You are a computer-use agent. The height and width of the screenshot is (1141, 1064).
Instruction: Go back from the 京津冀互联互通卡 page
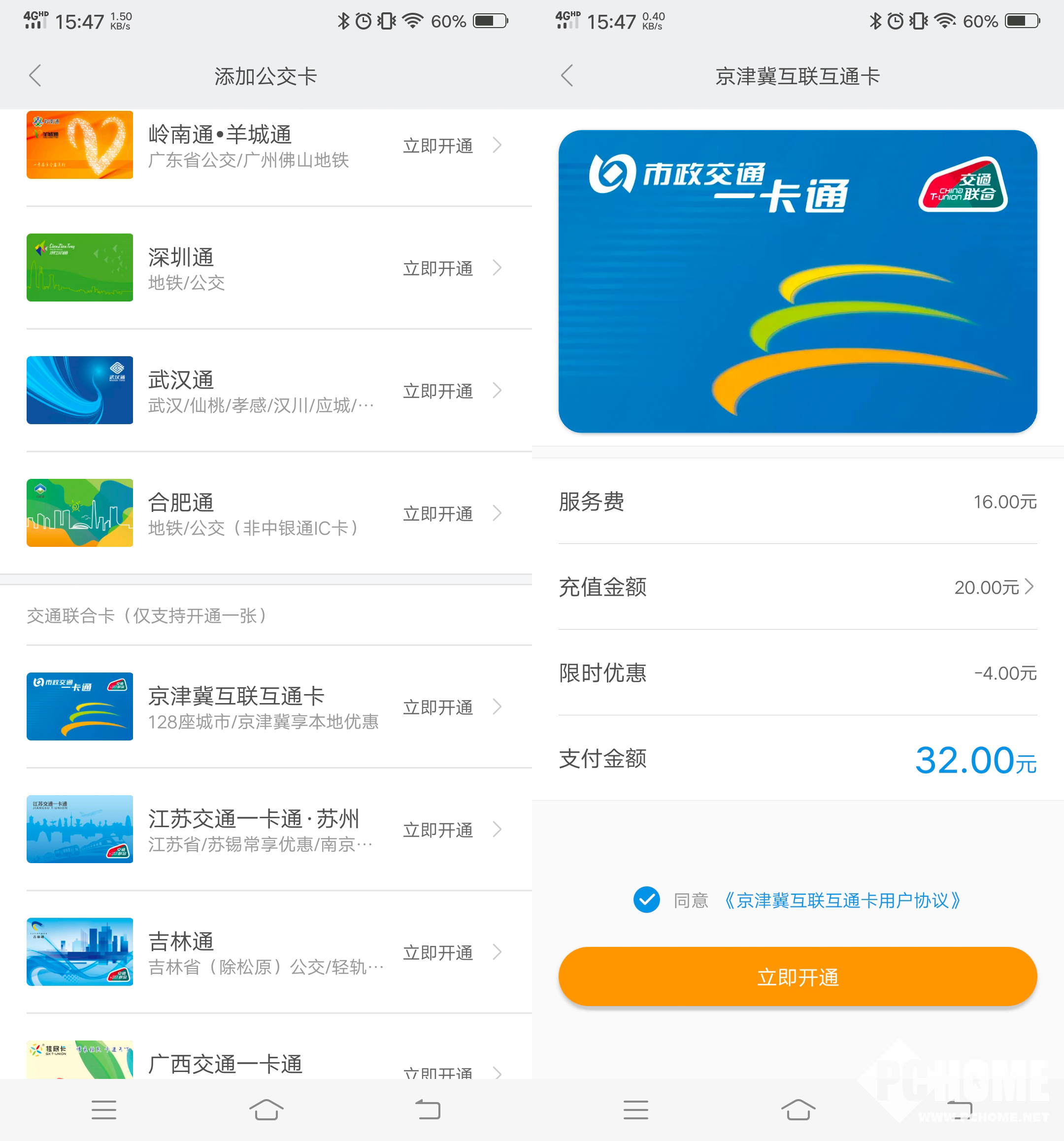tap(567, 76)
